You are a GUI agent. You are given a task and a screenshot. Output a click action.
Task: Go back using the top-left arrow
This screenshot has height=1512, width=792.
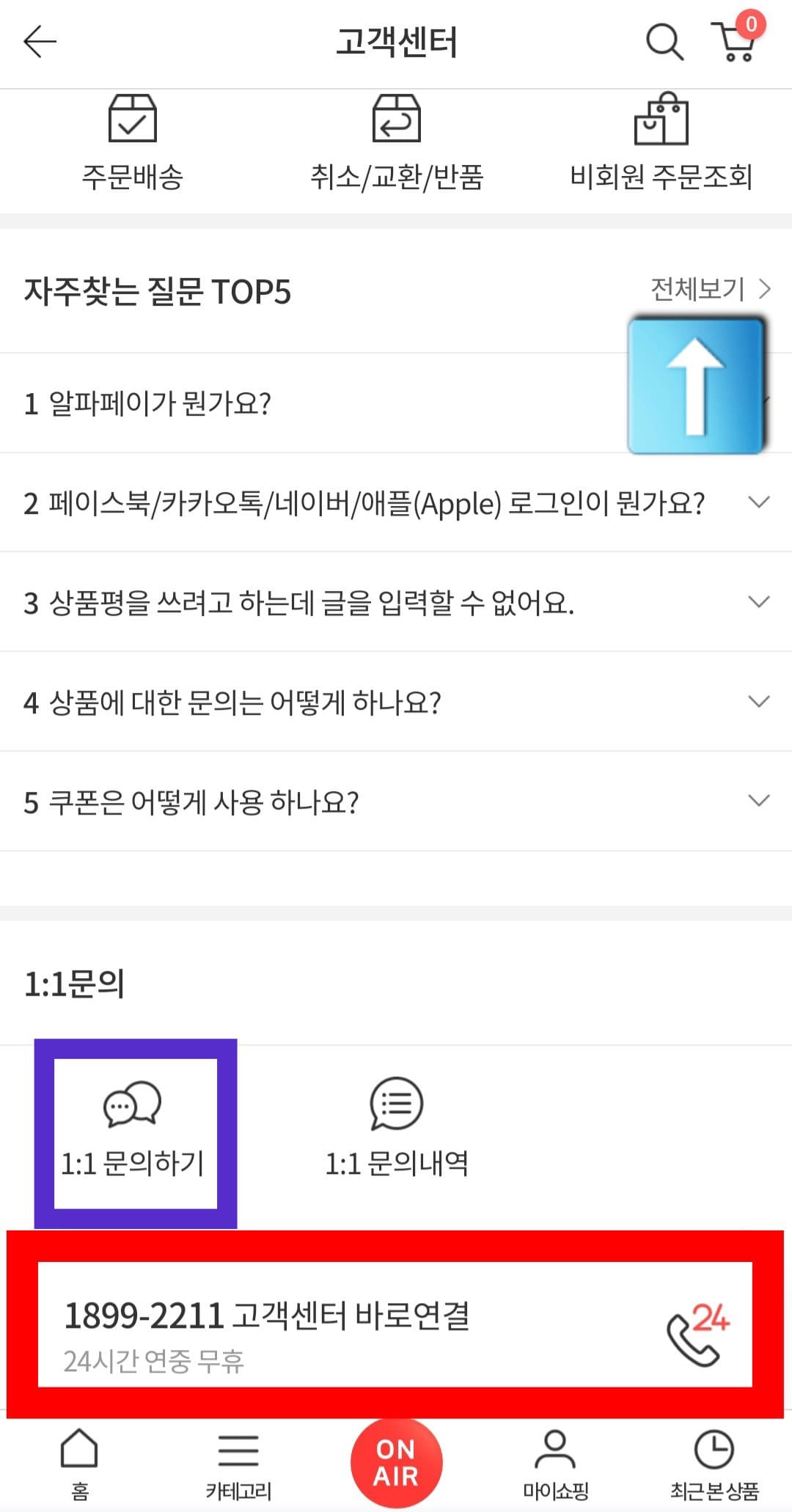[x=37, y=42]
